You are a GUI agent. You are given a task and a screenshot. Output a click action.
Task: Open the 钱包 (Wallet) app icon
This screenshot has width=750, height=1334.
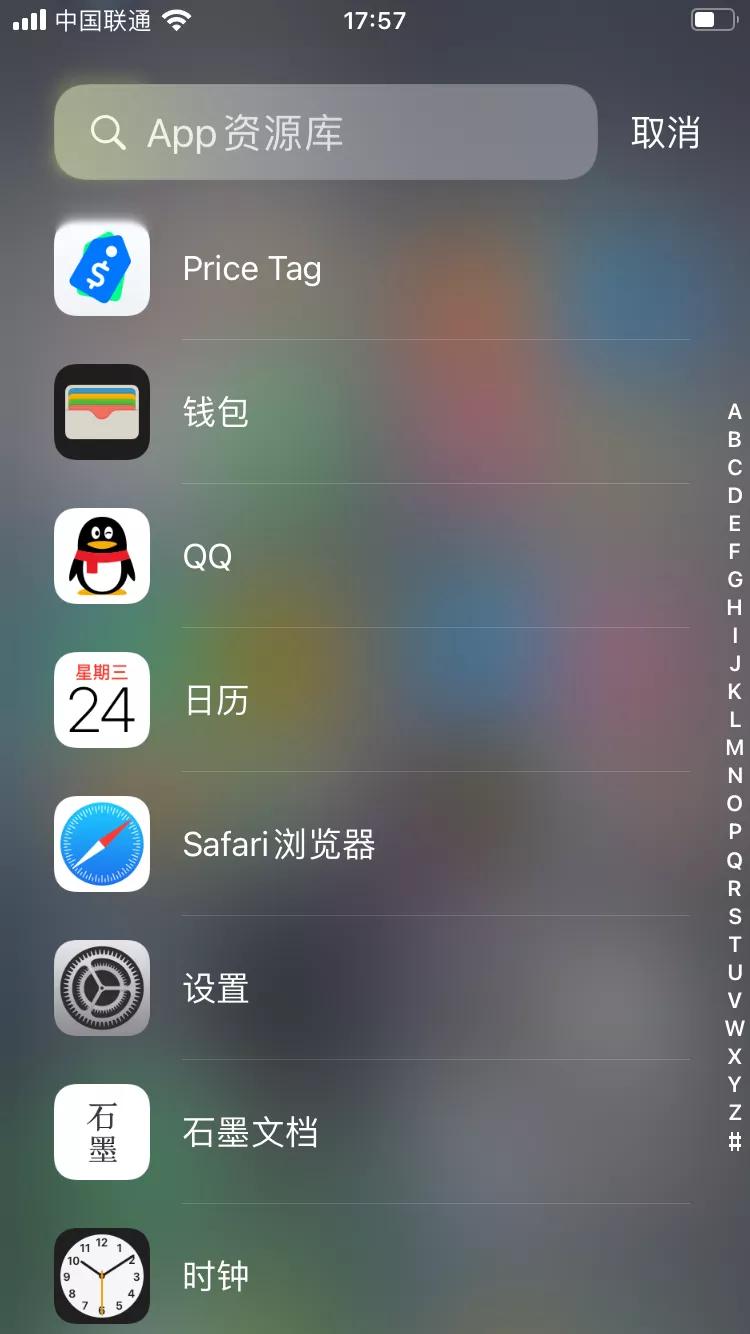click(x=101, y=412)
